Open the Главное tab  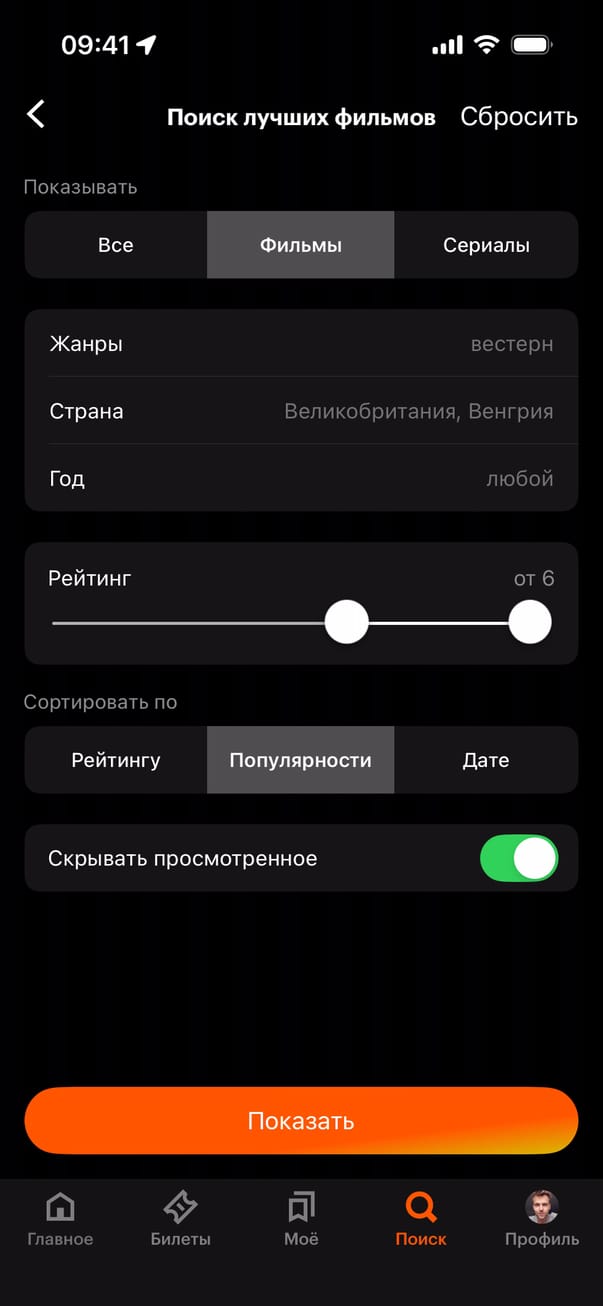point(60,1220)
